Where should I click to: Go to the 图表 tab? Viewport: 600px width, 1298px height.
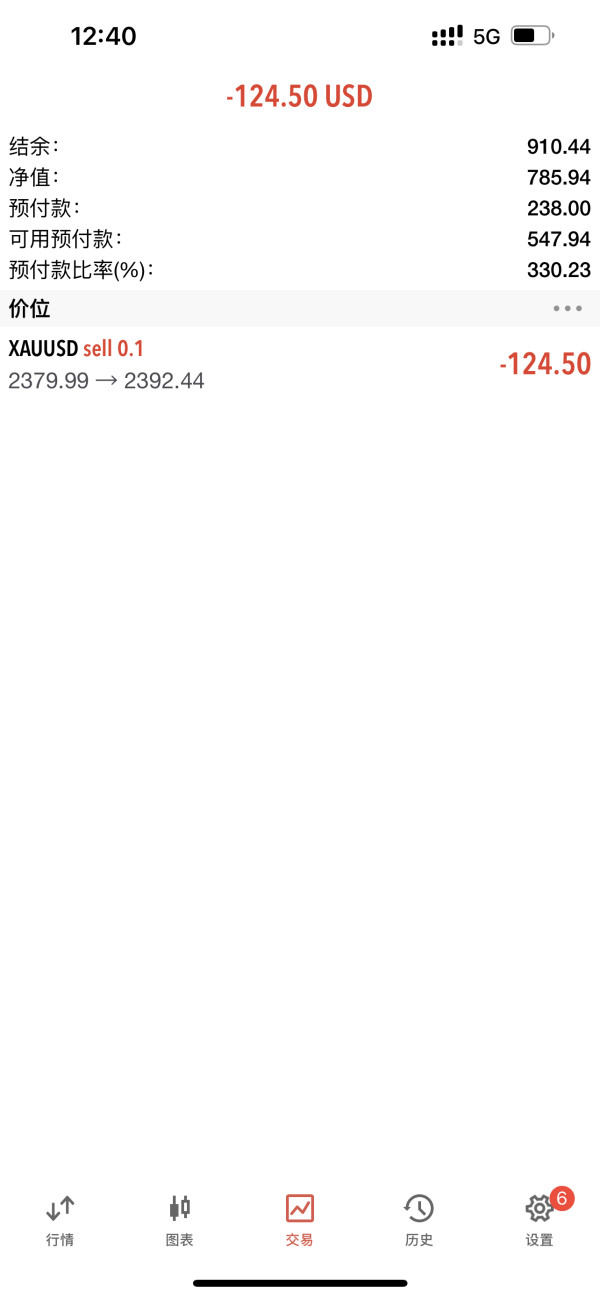coord(180,1220)
